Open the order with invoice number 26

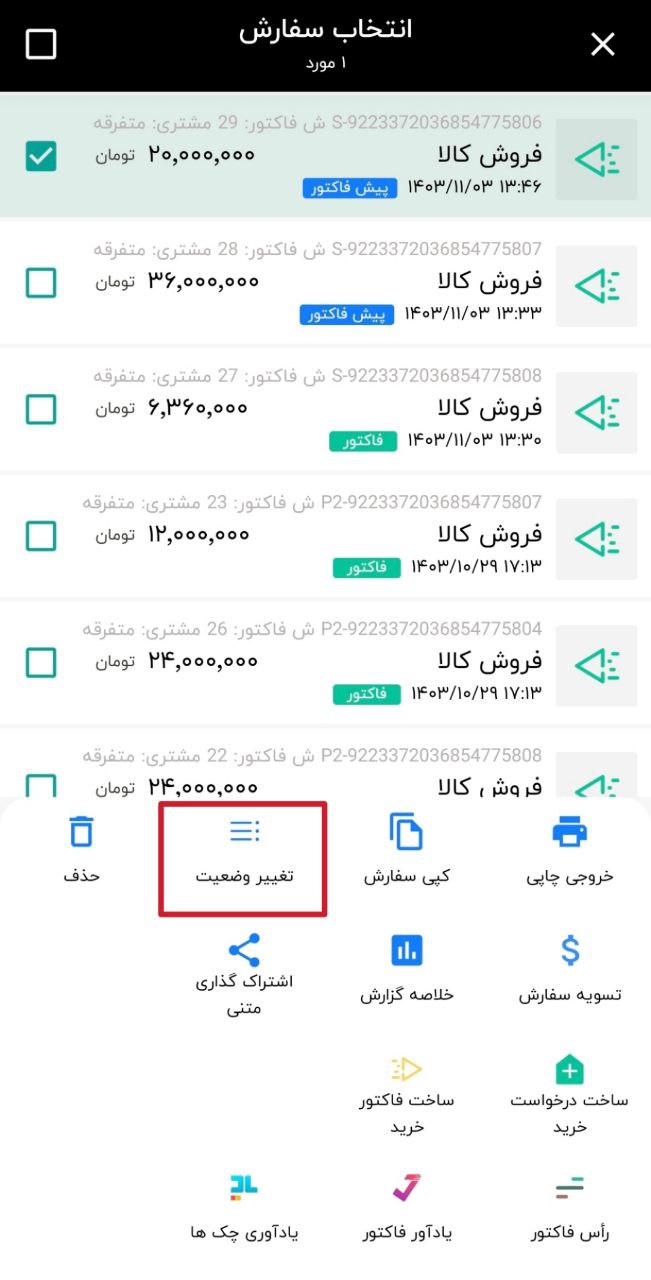[325, 663]
